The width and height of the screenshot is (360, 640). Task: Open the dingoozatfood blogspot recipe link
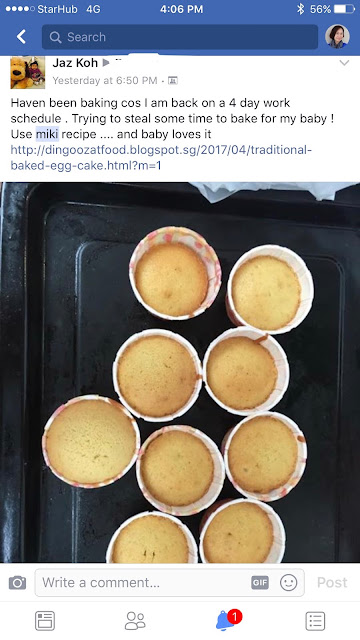(x=161, y=158)
